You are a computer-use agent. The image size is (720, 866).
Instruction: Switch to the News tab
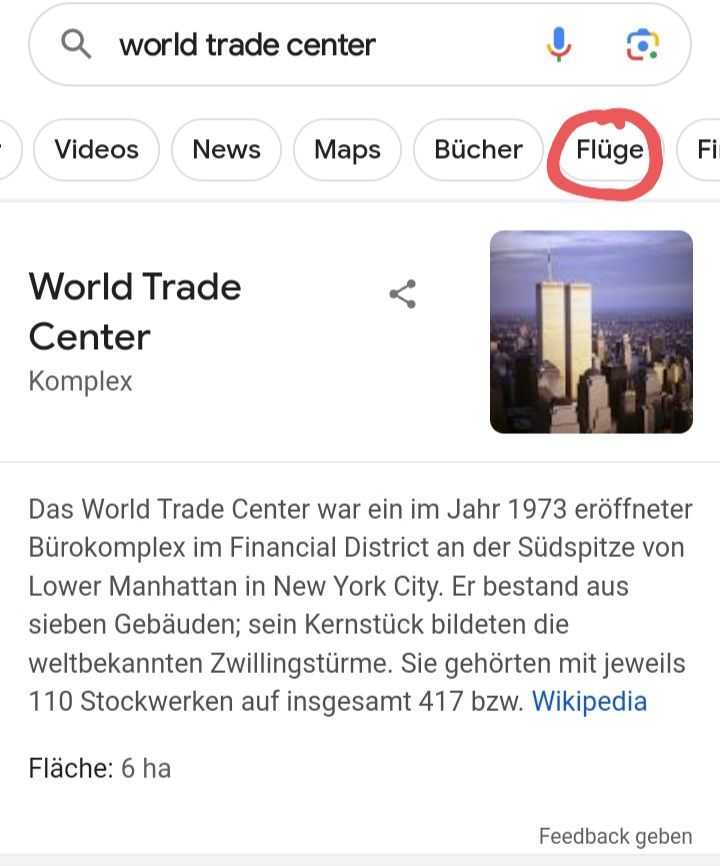226,150
